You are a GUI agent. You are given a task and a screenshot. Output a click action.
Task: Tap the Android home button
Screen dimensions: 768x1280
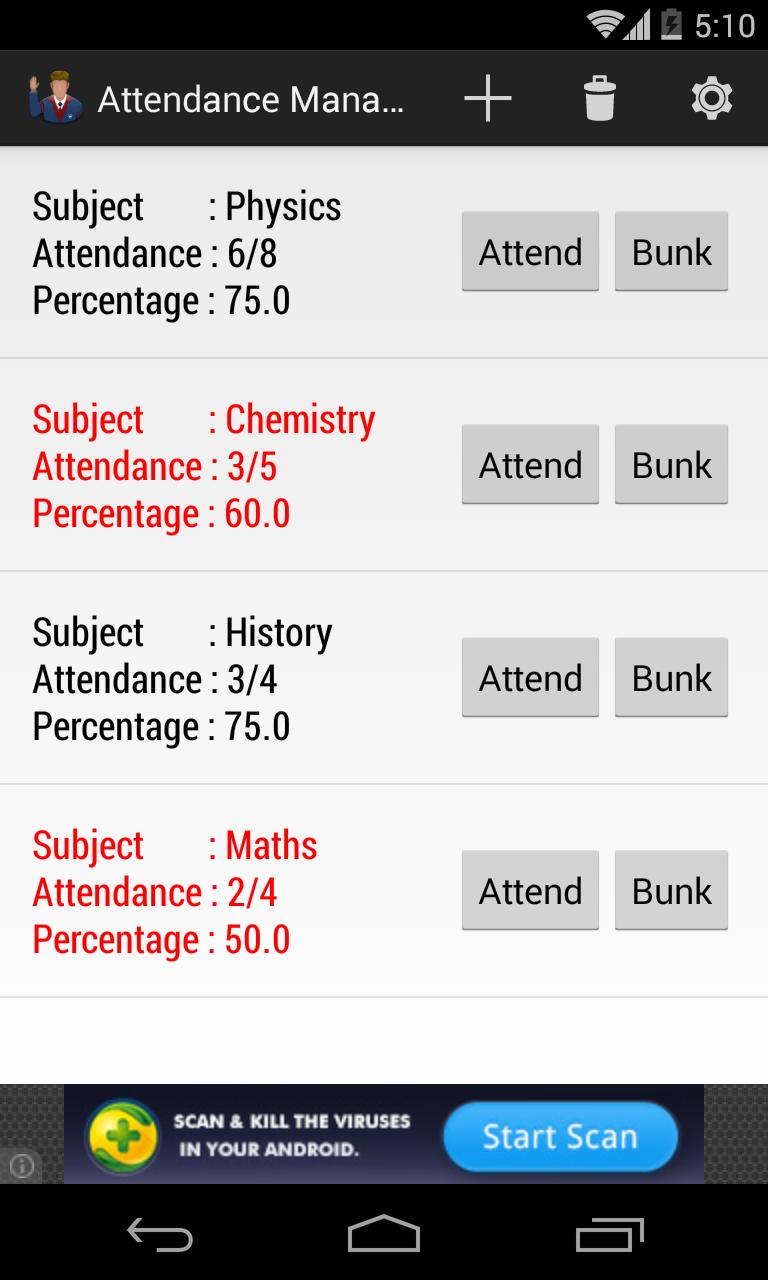[383, 1237]
